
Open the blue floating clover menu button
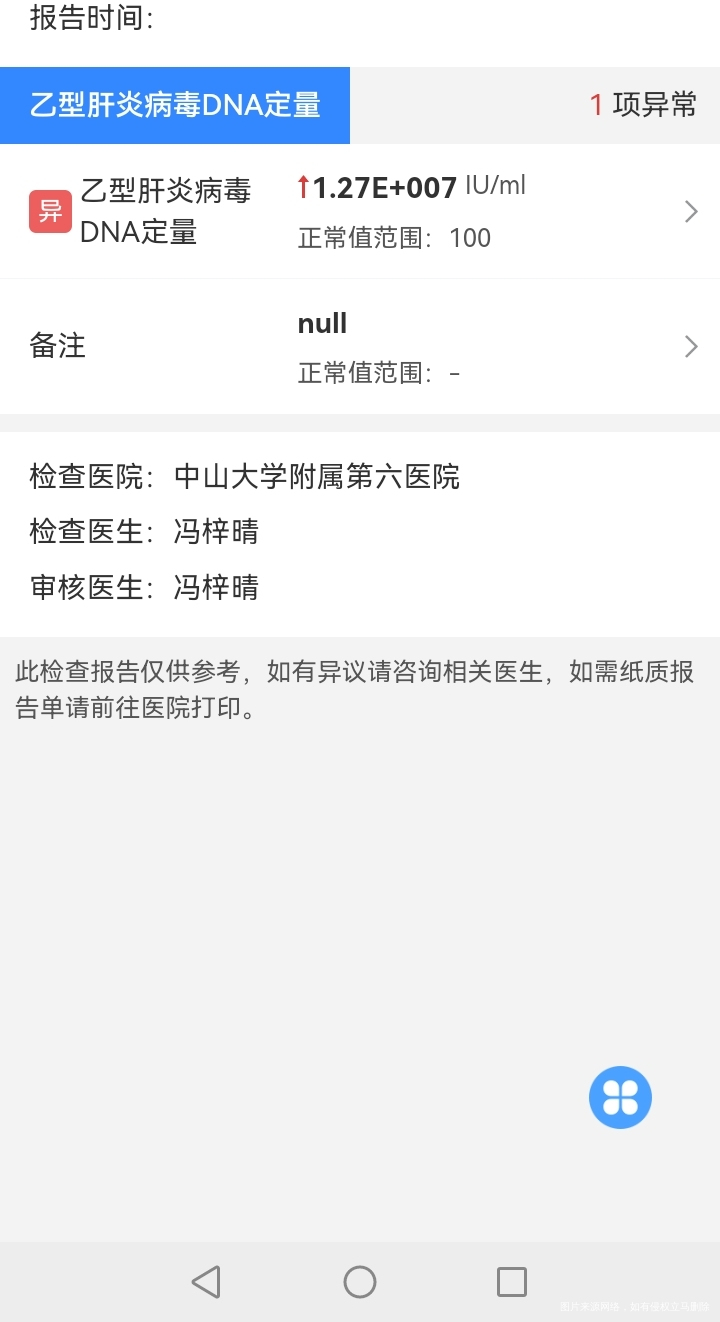coord(620,1097)
